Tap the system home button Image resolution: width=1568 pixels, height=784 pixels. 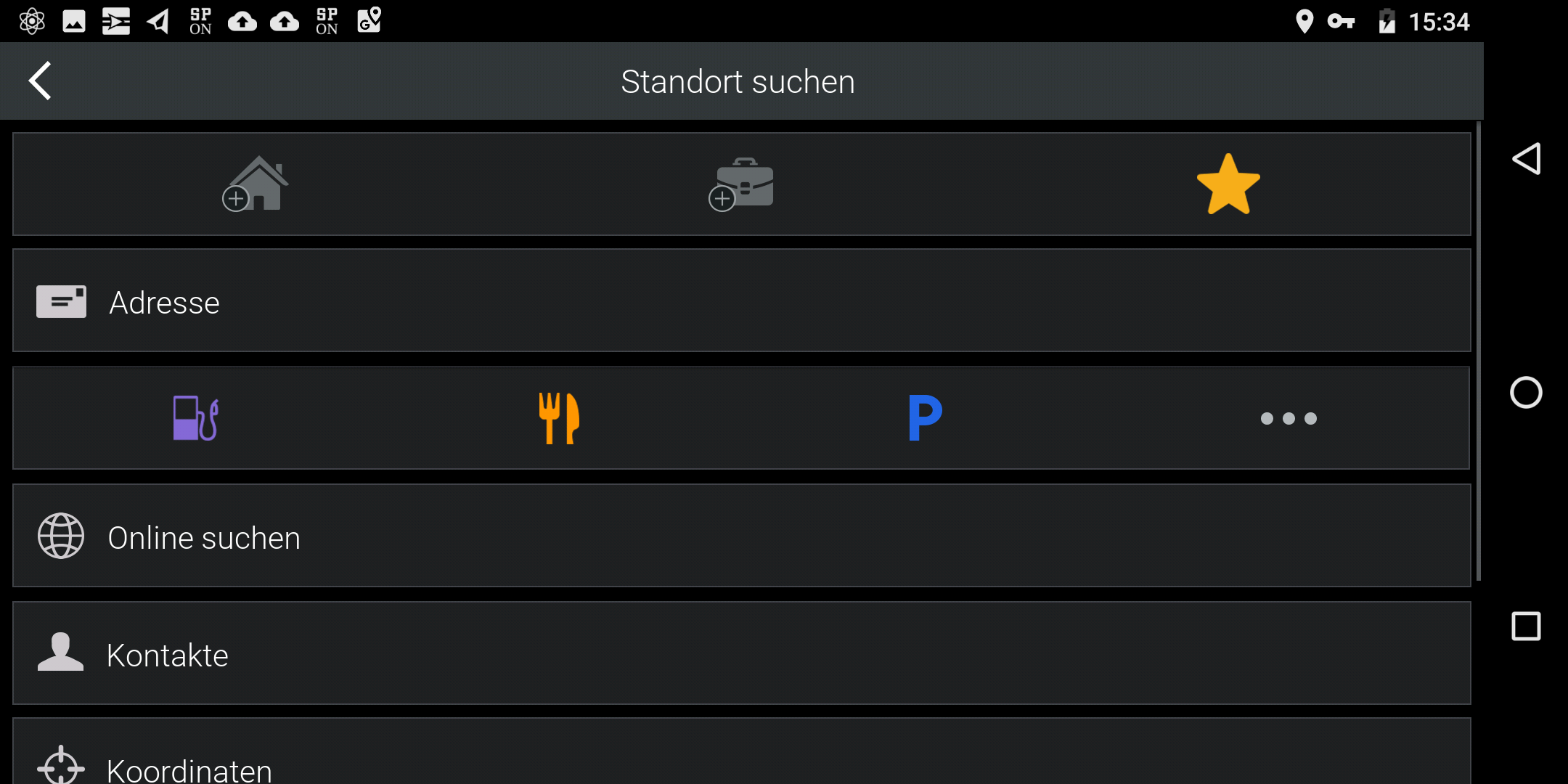click(x=1526, y=393)
